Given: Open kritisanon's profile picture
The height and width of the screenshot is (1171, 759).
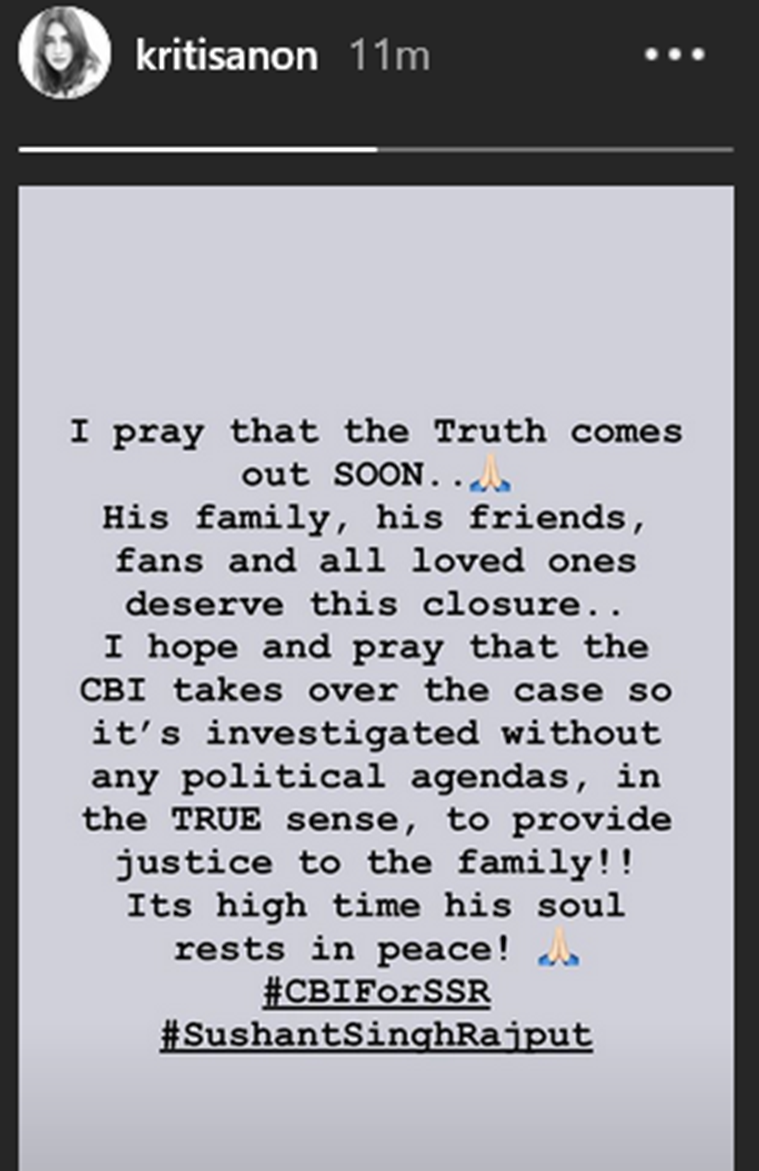Looking at the screenshot, I should pyautogui.click(x=64, y=56).
